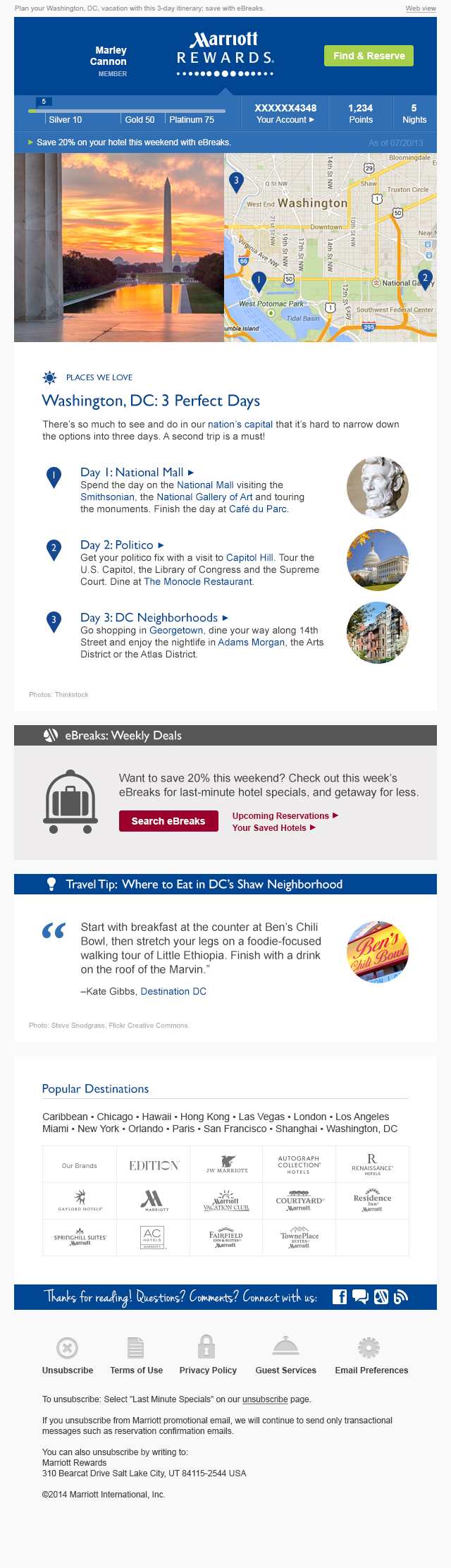451x1568 pixels.
Task: Follow the Smithsonian link
Action: (107, 497)
